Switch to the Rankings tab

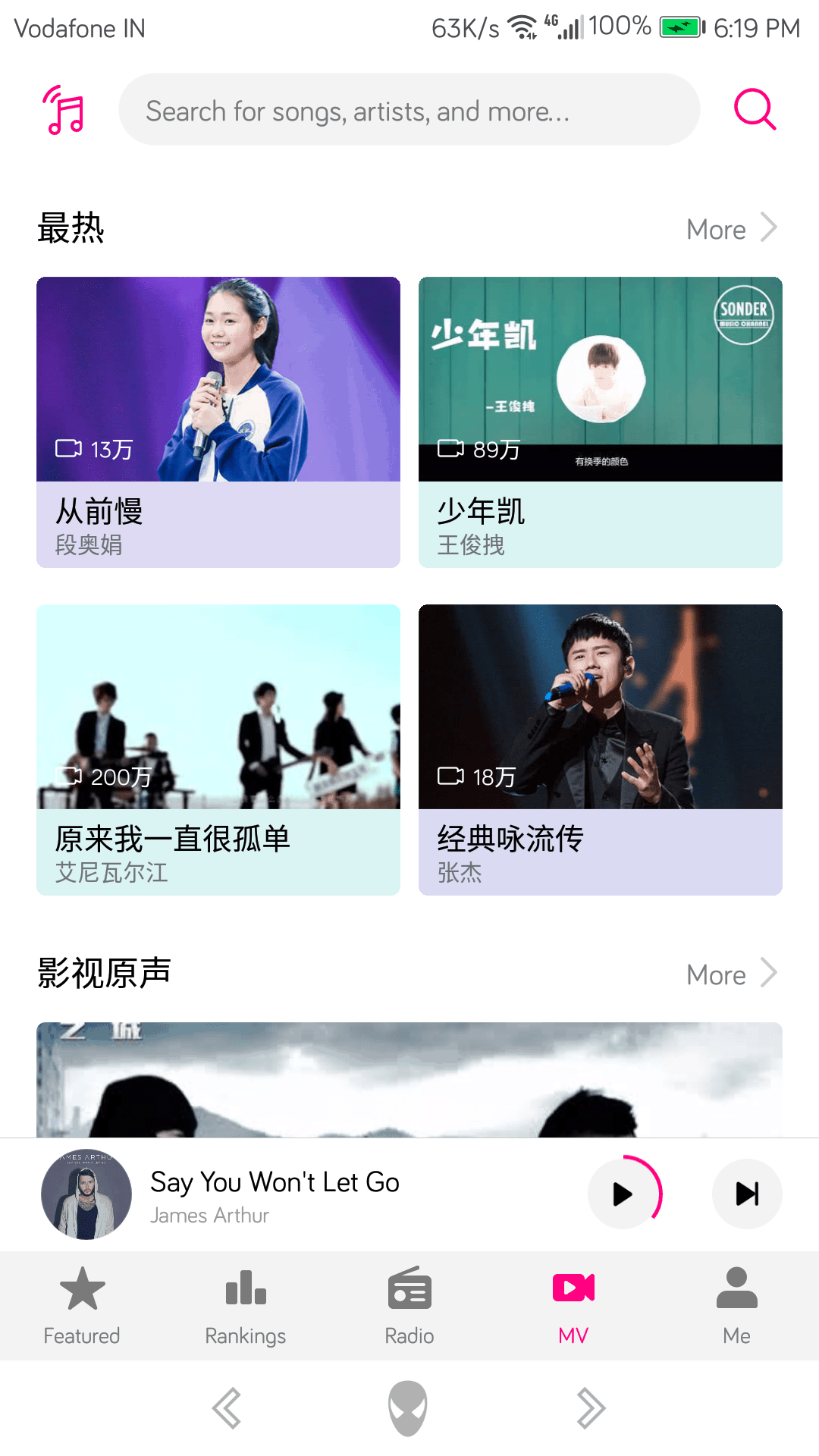click(x=246, y=1306)
